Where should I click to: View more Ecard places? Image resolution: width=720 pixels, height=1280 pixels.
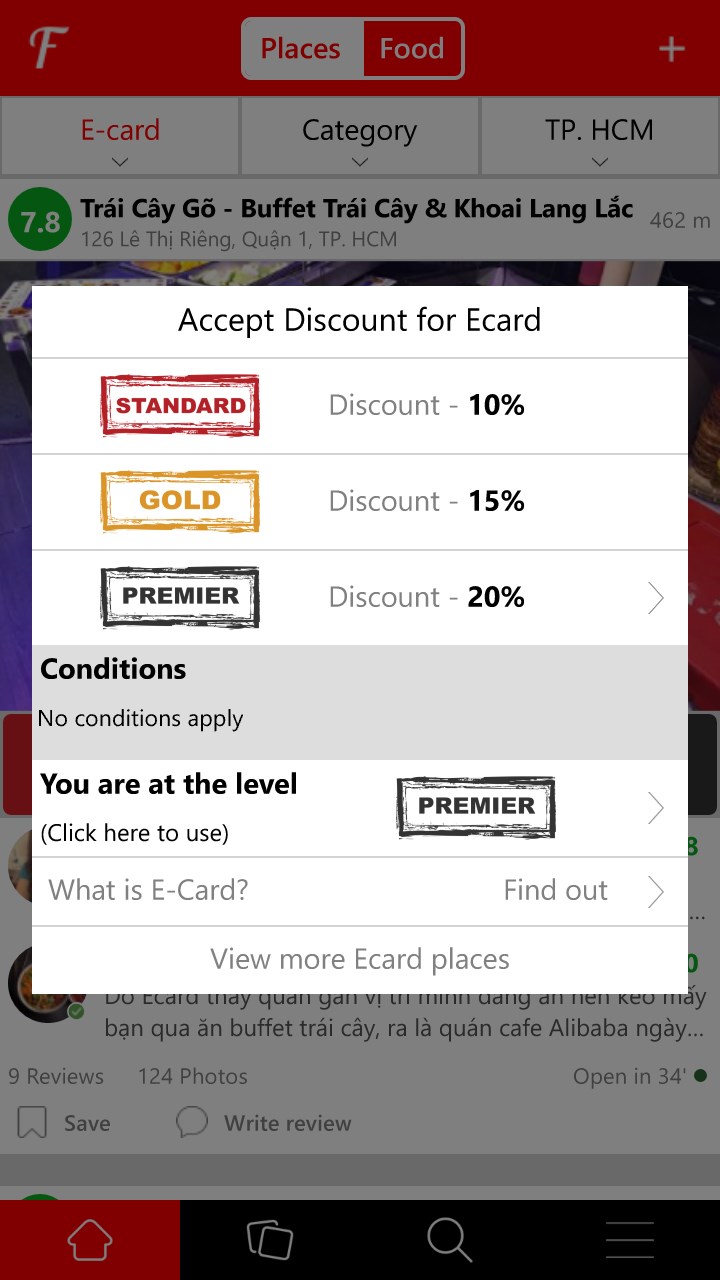pos(360,959)
